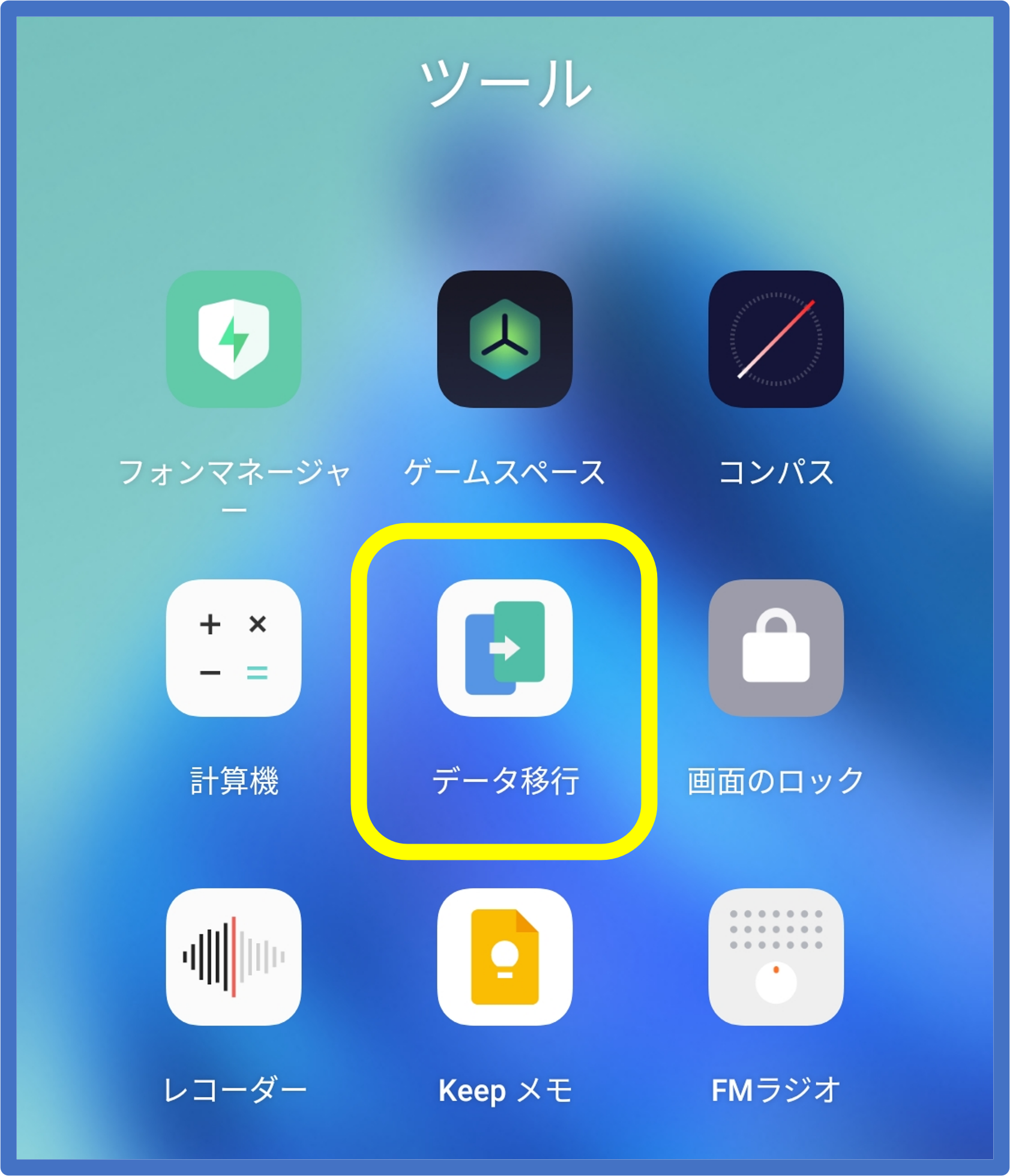Viewport: 1010px width, 1176px height.
Task: Open the コンパス app
Action: [776, 339]
